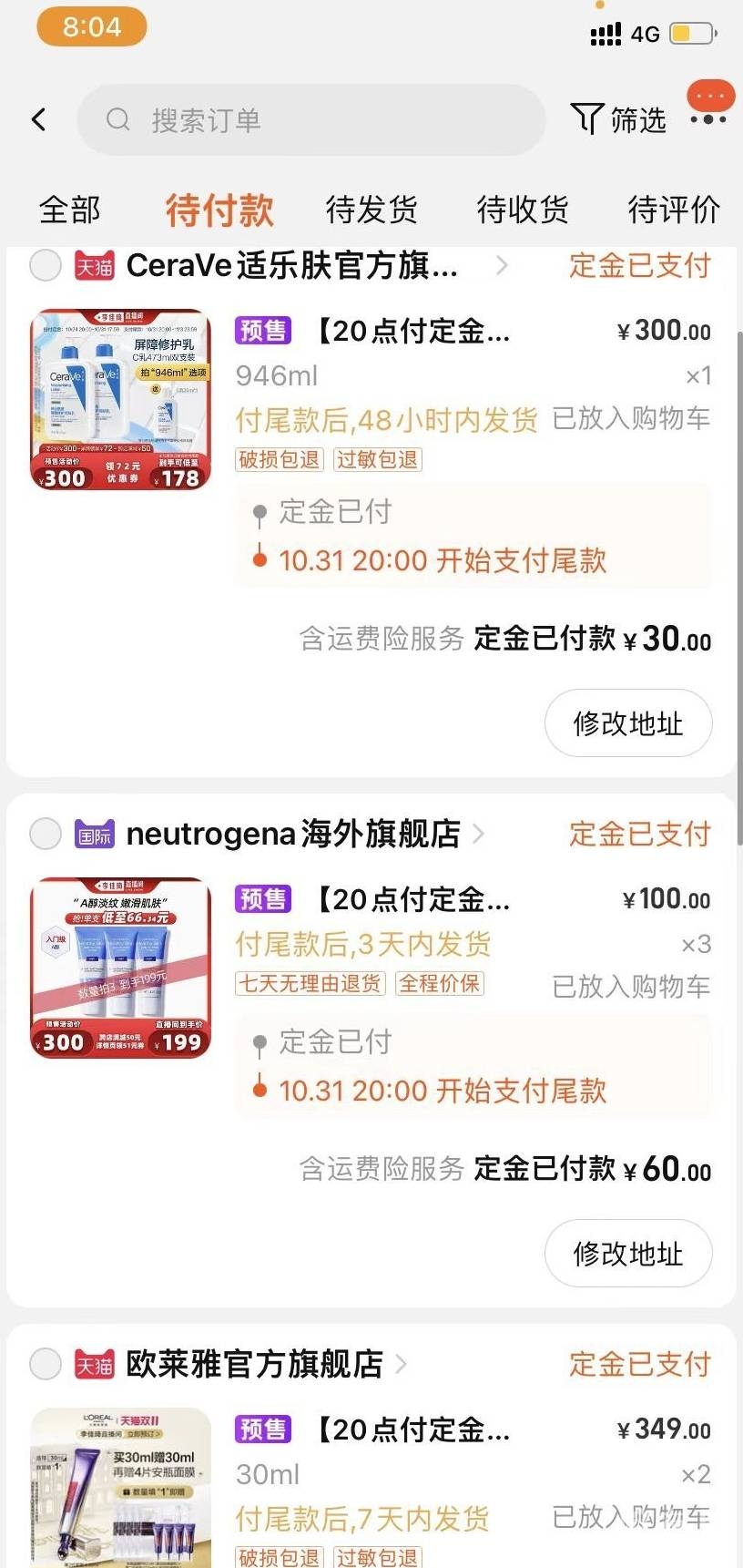Open the CeraVe 946ml product image
This screenshot has width=743, height=1568.
pyautogui.click(x=121, y=400)
